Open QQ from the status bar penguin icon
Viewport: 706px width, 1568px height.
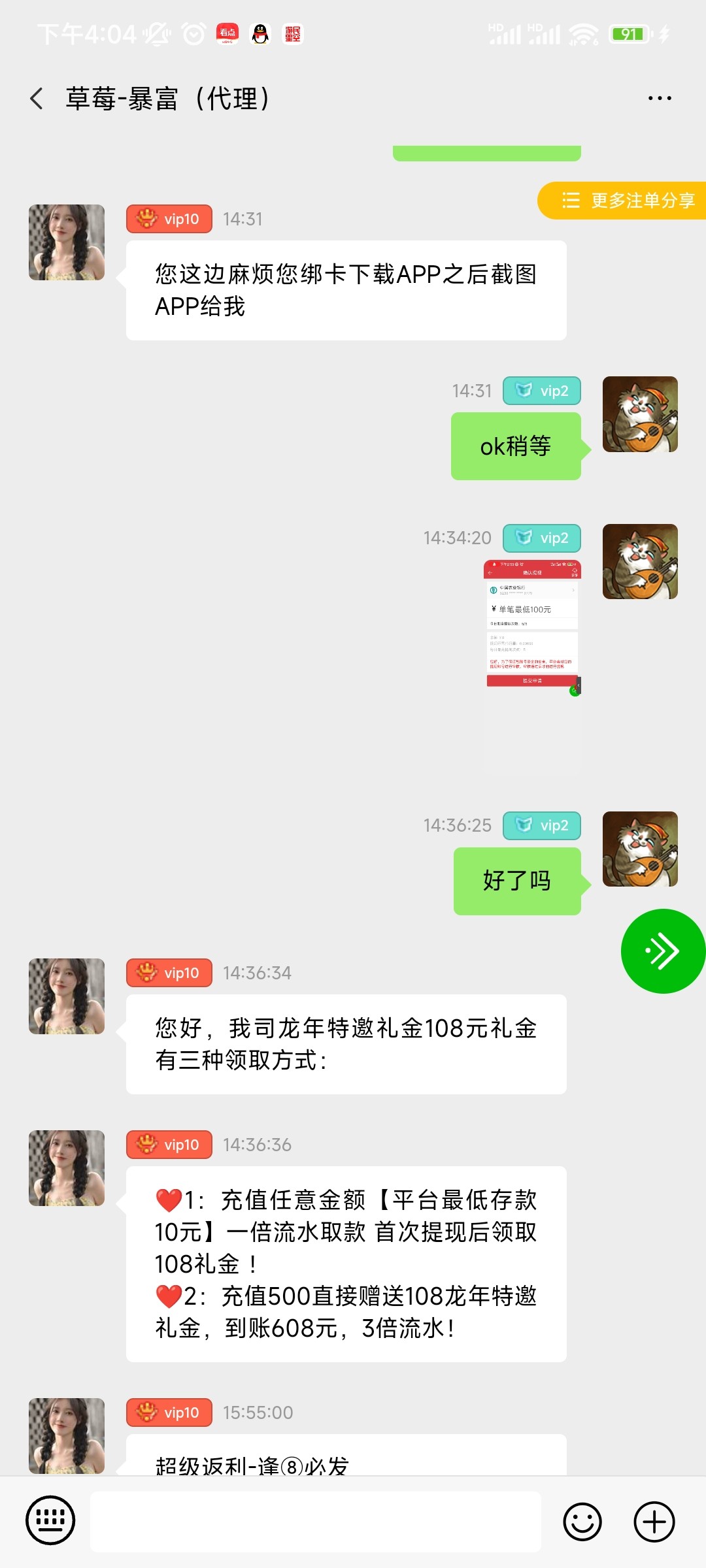point(260,33)
